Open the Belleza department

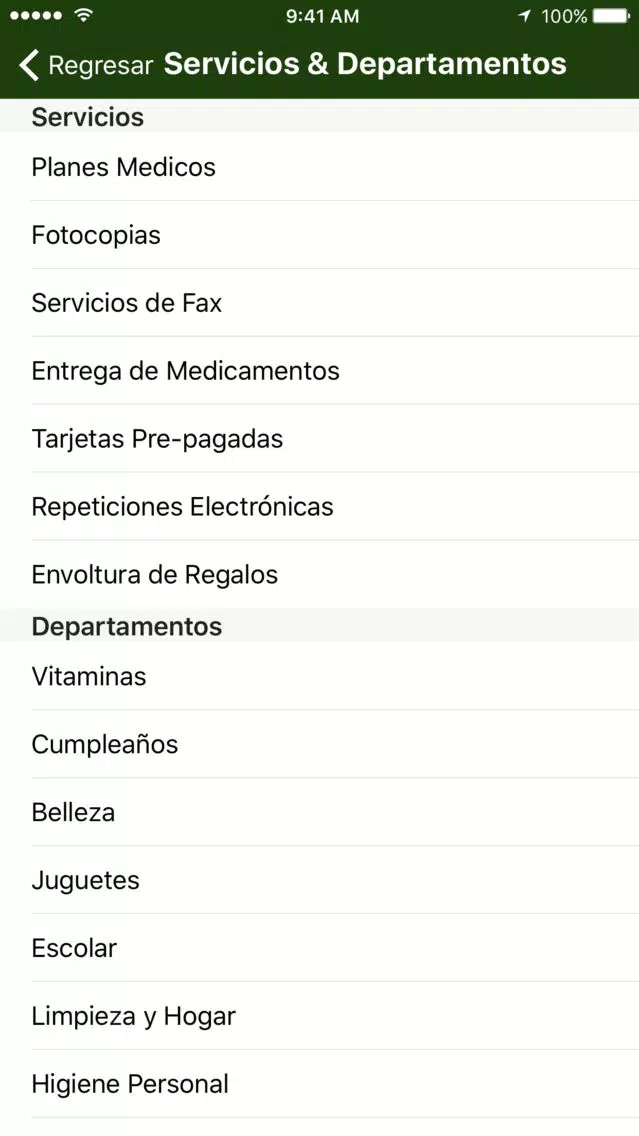[x=320, y=812]
